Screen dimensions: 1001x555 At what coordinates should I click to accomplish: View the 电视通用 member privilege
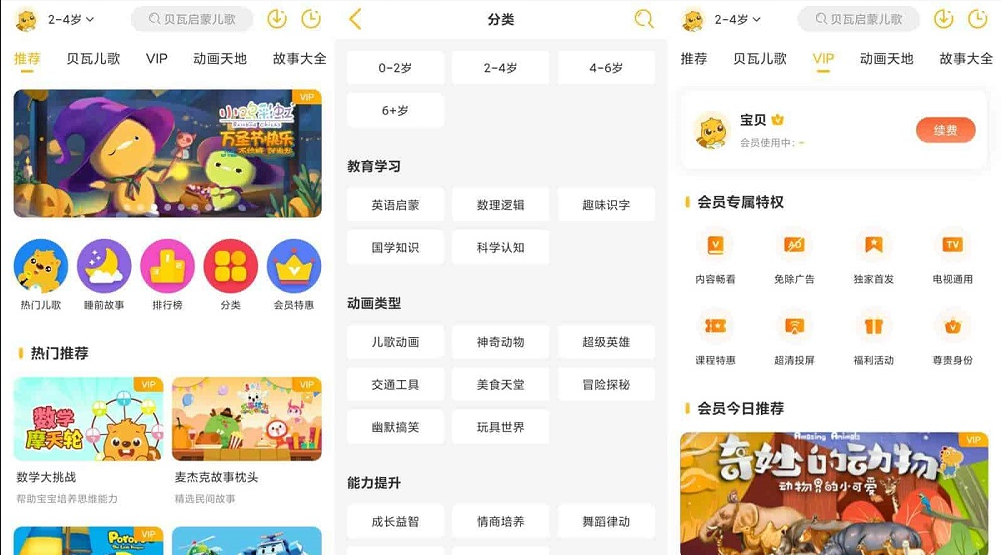952,255
